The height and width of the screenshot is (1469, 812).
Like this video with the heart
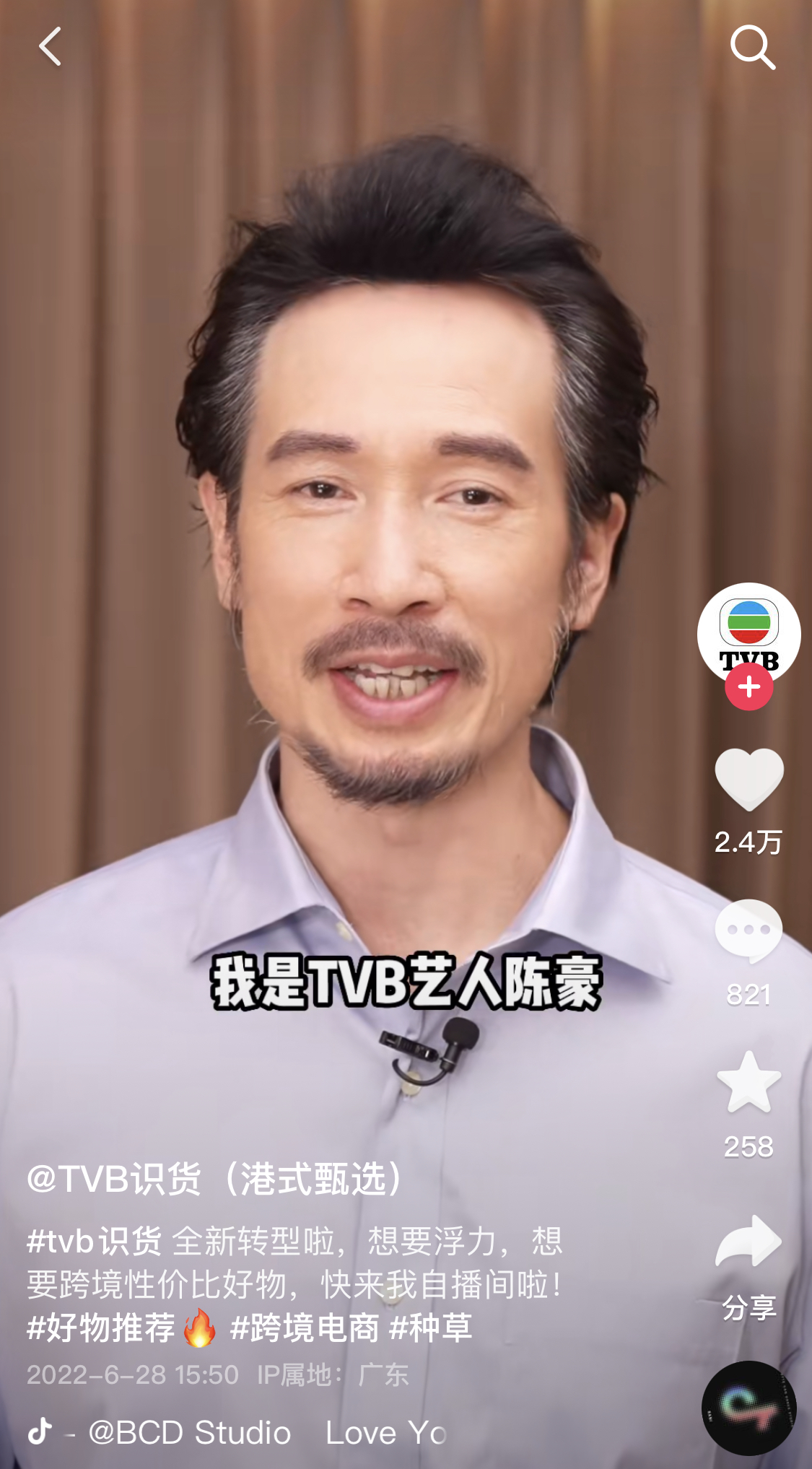pos(748,780)
